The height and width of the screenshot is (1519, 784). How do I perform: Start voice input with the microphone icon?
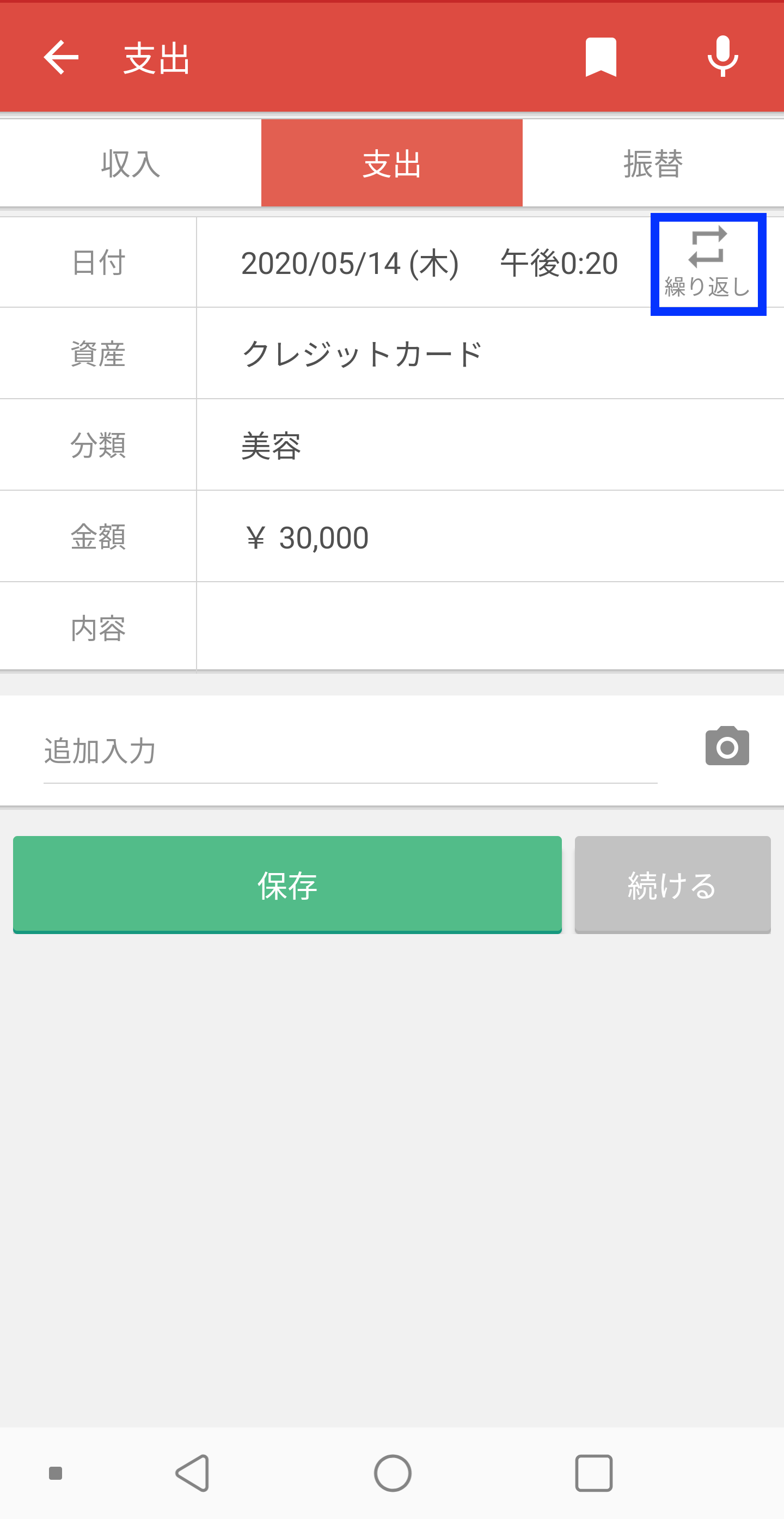[x=722, y=57]
